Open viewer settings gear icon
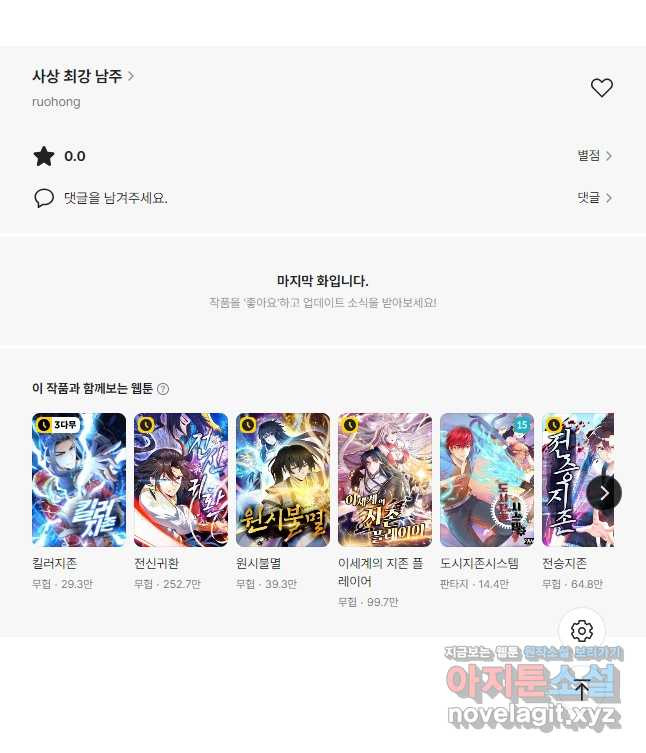The width and height of the screenshot is (646, 753). tap(582, 631)
